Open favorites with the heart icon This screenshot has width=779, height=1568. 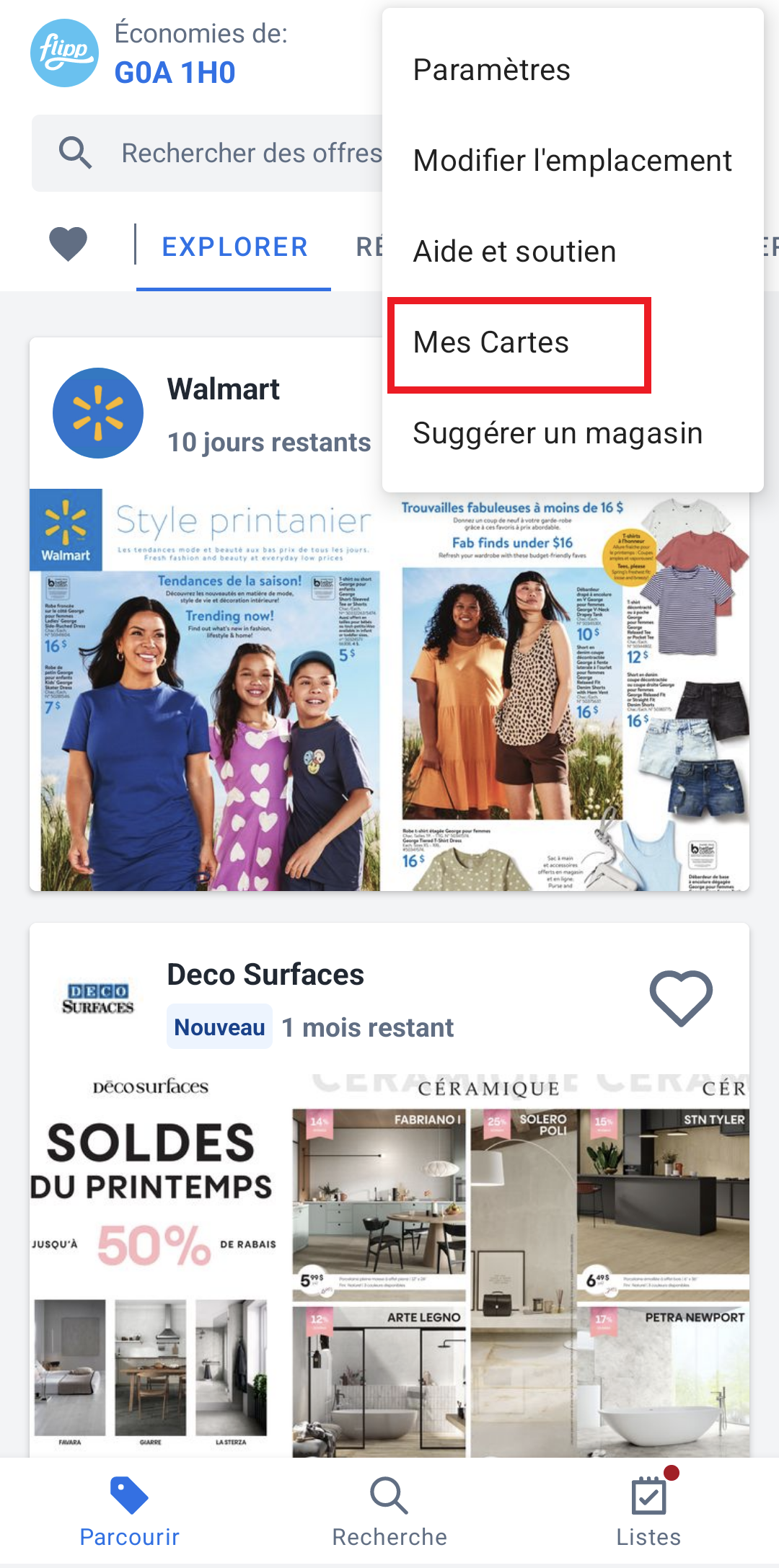click(x=68, y=244)
